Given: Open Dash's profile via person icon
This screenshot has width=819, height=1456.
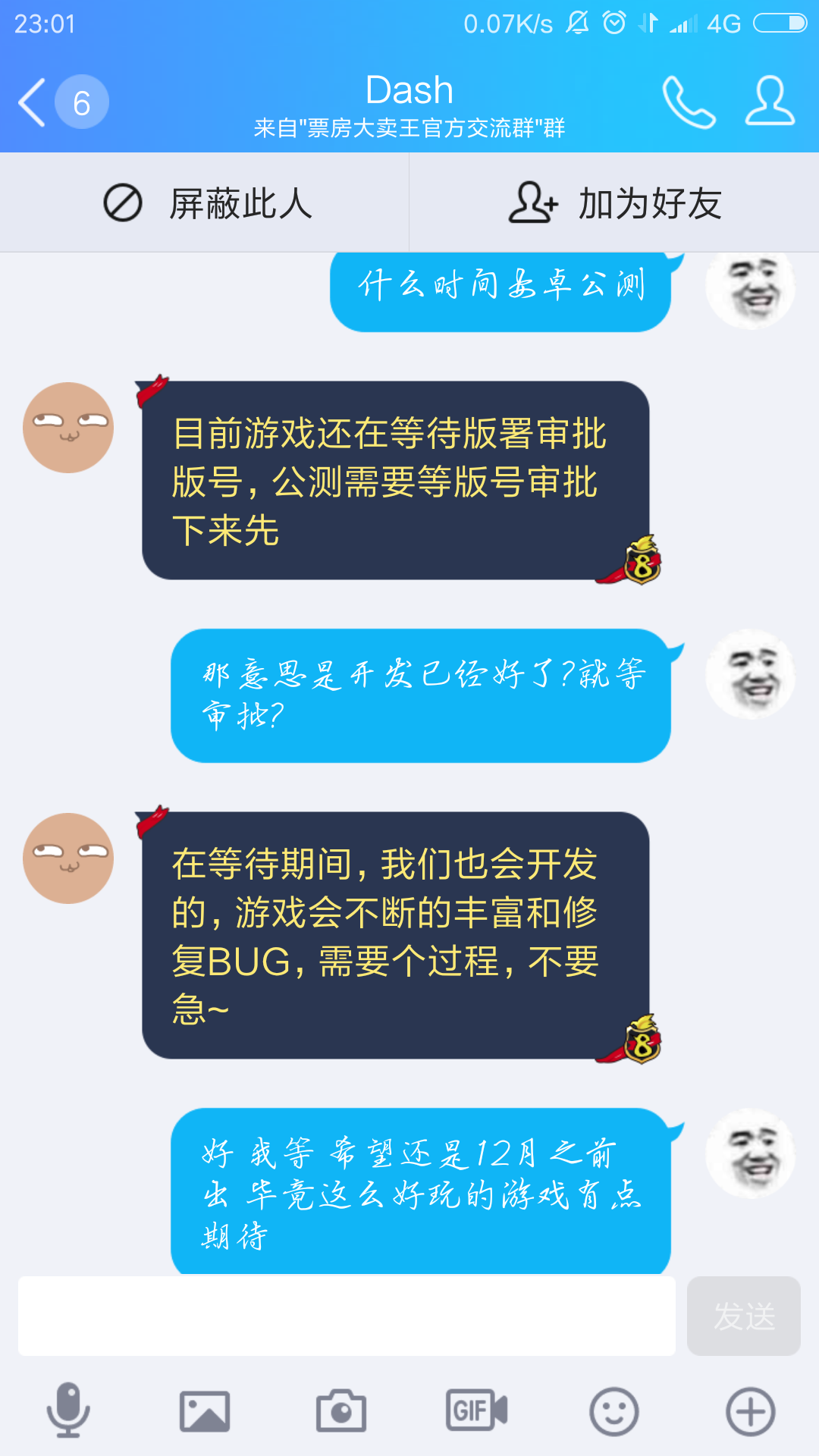Looking at the screenshot, I should (768, 102).
